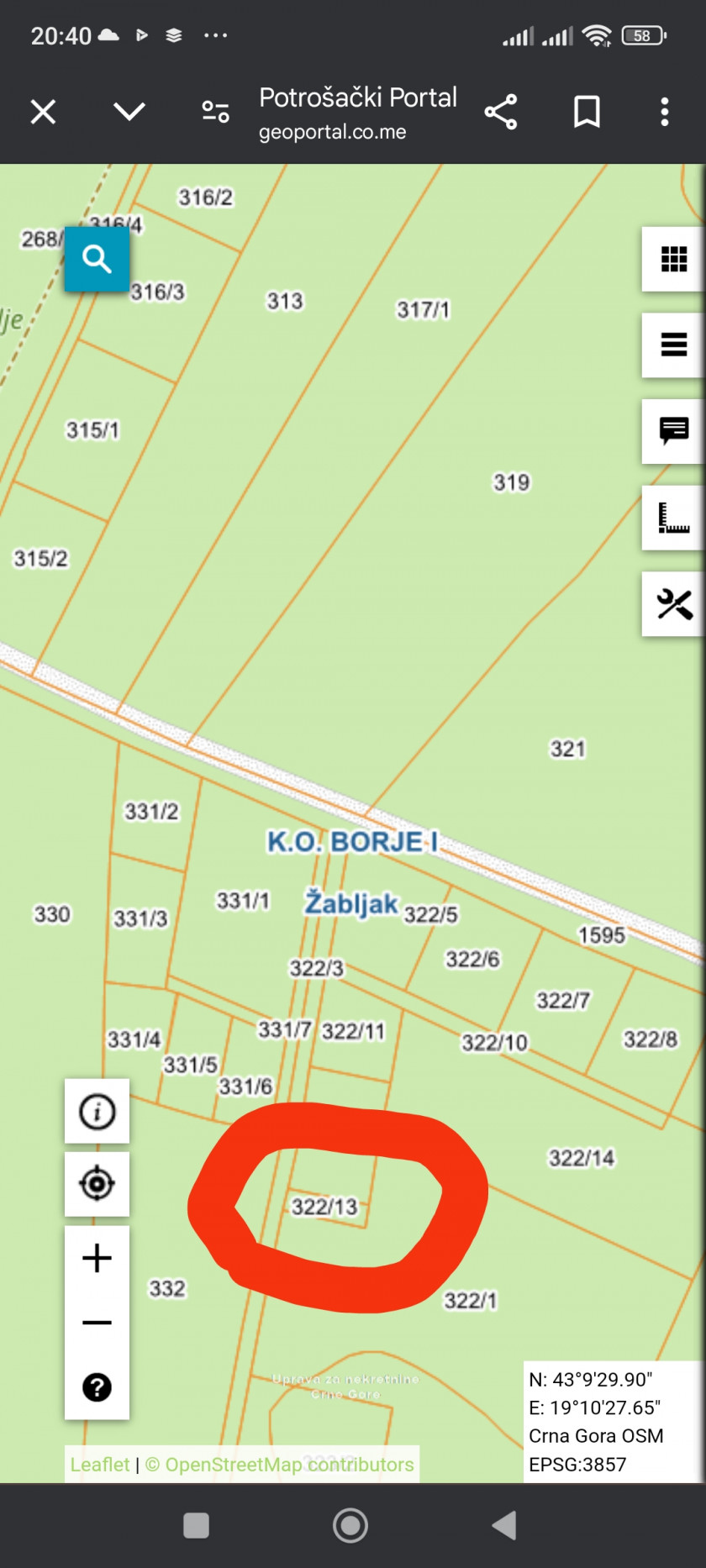Minimize the custom tab with the chevron
The image size is (706, 1568).
click(129, 112)
